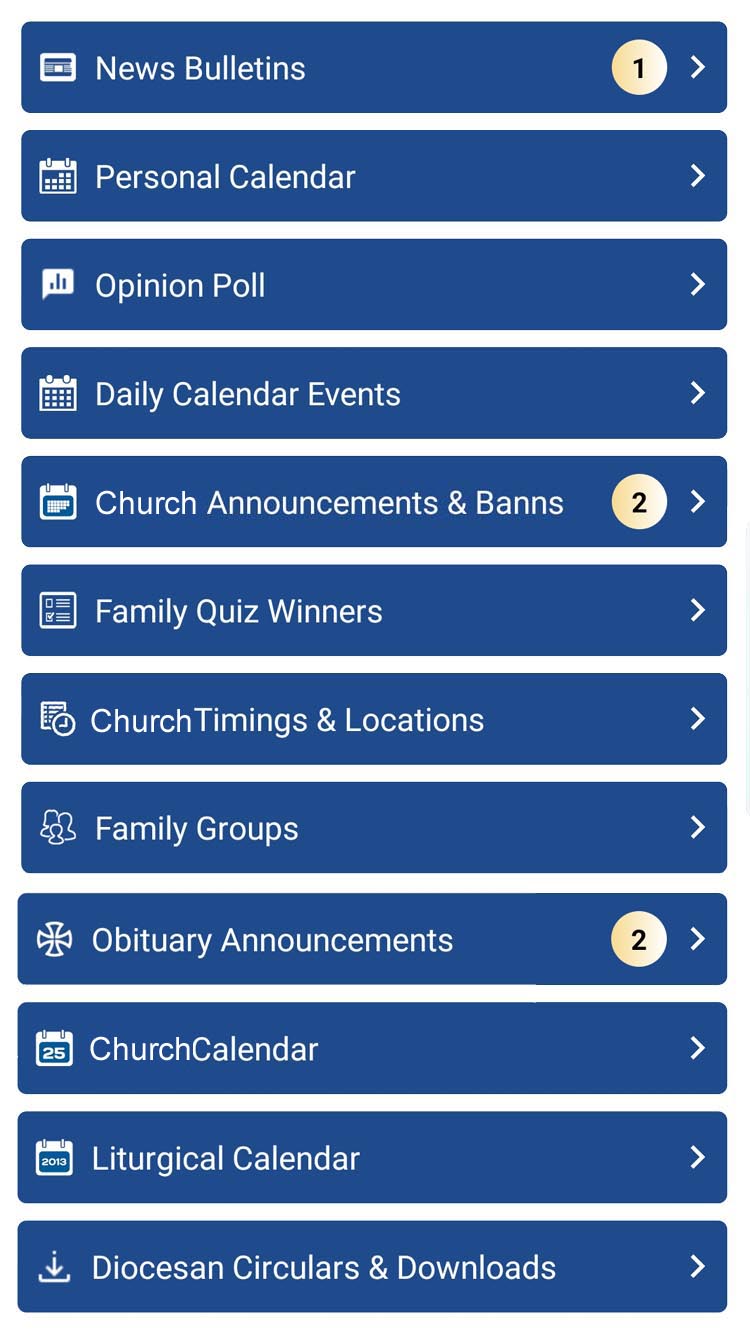Go to Liturgical Calendar
This screenshot has width=750, height=1334.
[373, 1157]
